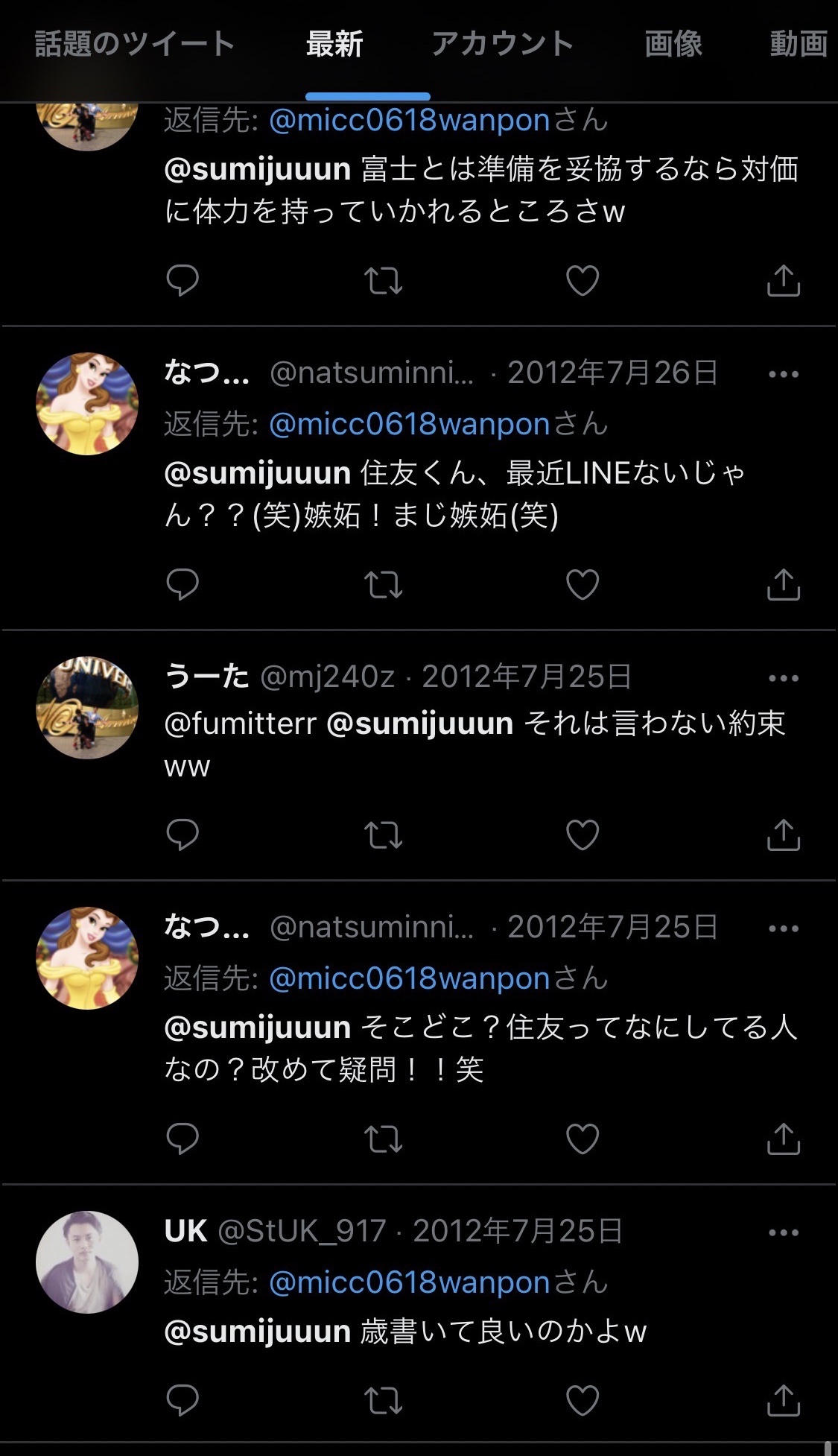Open @fumitterr mention in うーた's tweet

[x=240, y=724]
